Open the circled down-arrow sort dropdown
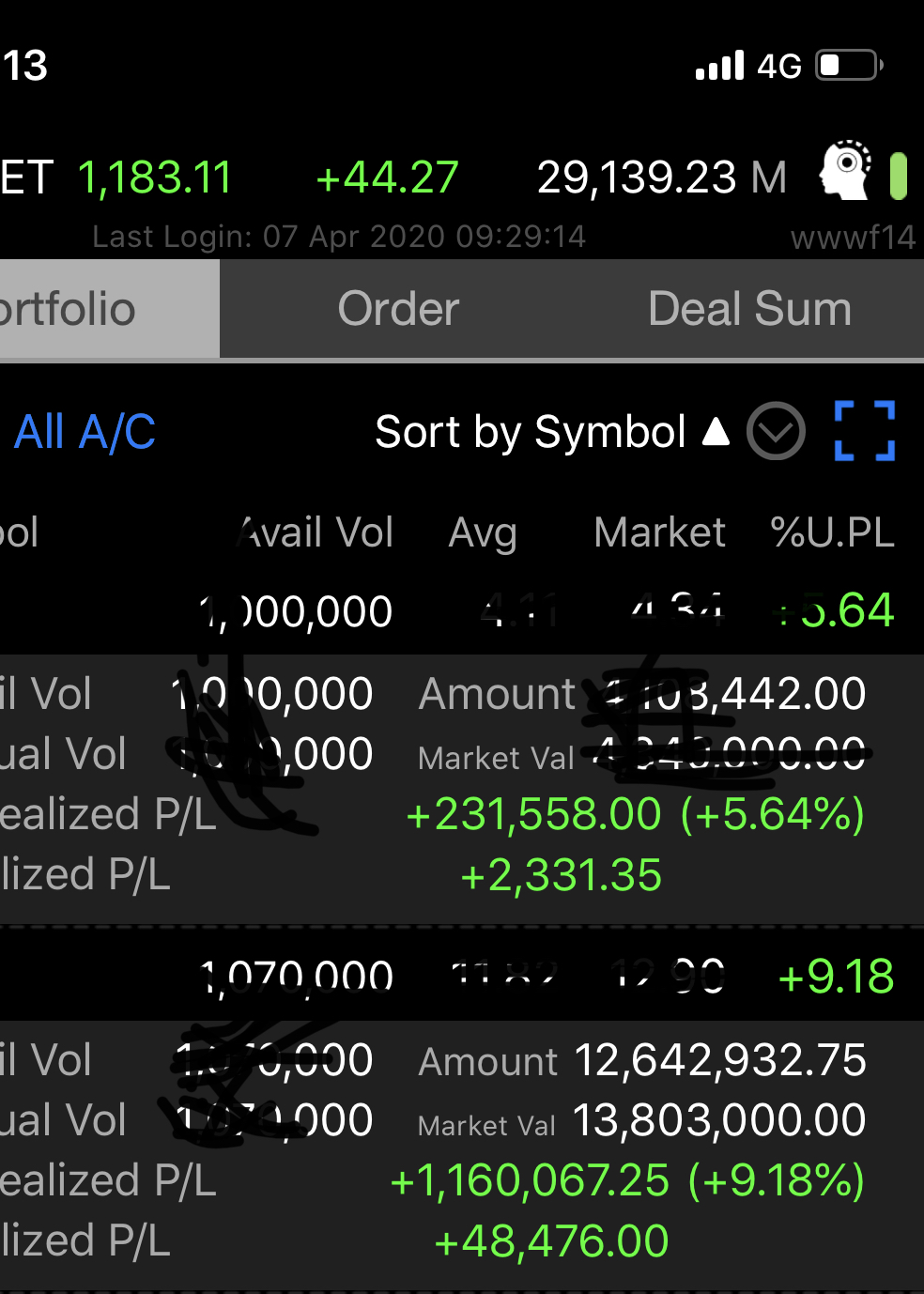 pyautogui.click(x=776, y=432)
